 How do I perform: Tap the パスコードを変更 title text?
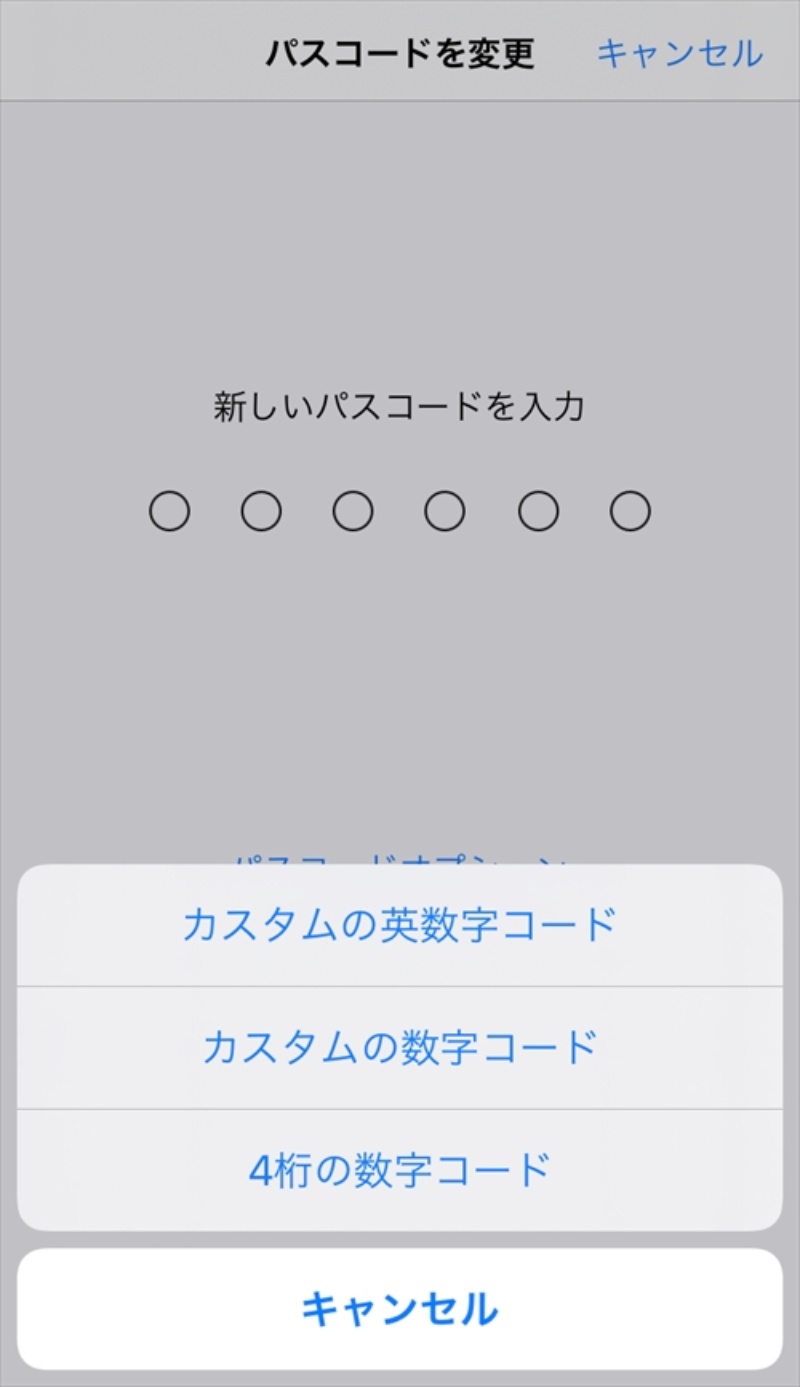(x=399, y=52)
